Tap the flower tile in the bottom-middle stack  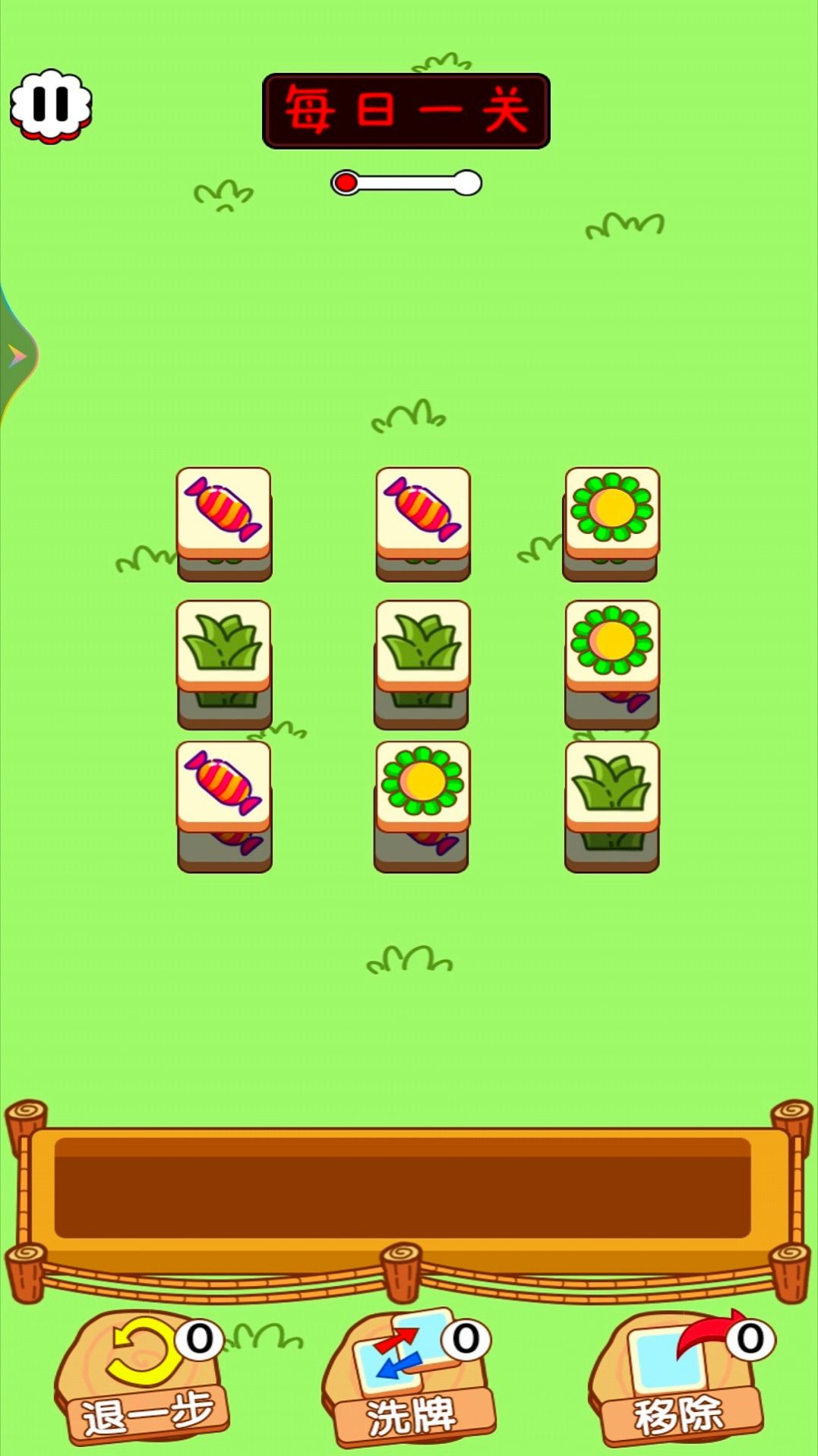pyautogui.click(x=423, y=783)
